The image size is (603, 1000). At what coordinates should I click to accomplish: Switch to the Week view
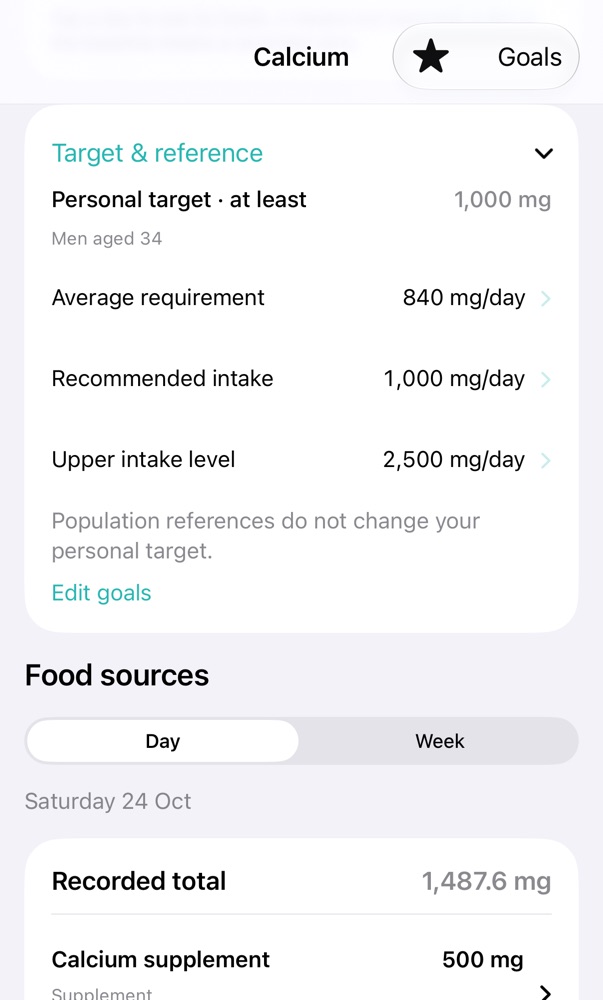coord(439,741)
